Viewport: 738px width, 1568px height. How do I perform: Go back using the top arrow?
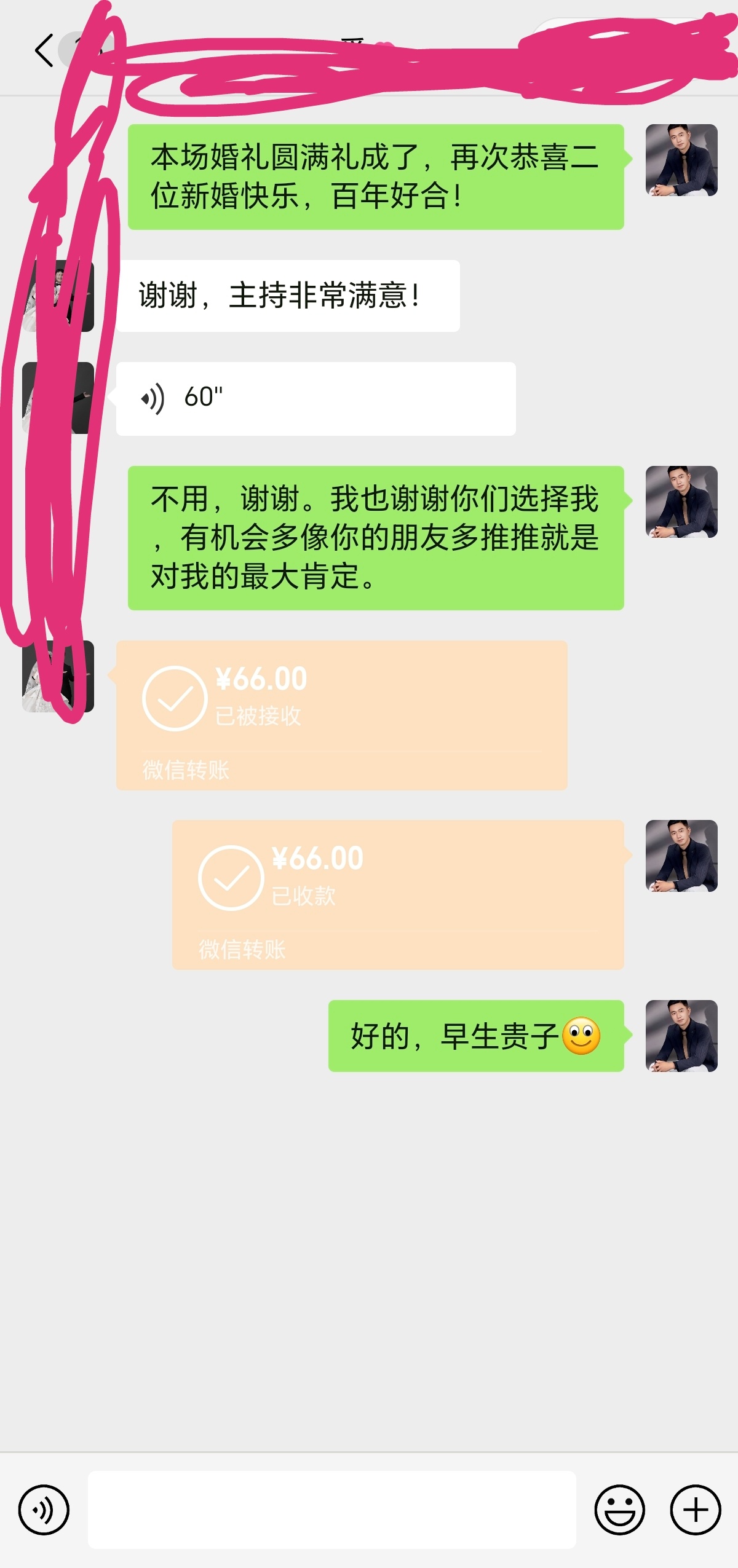point(43,50)
